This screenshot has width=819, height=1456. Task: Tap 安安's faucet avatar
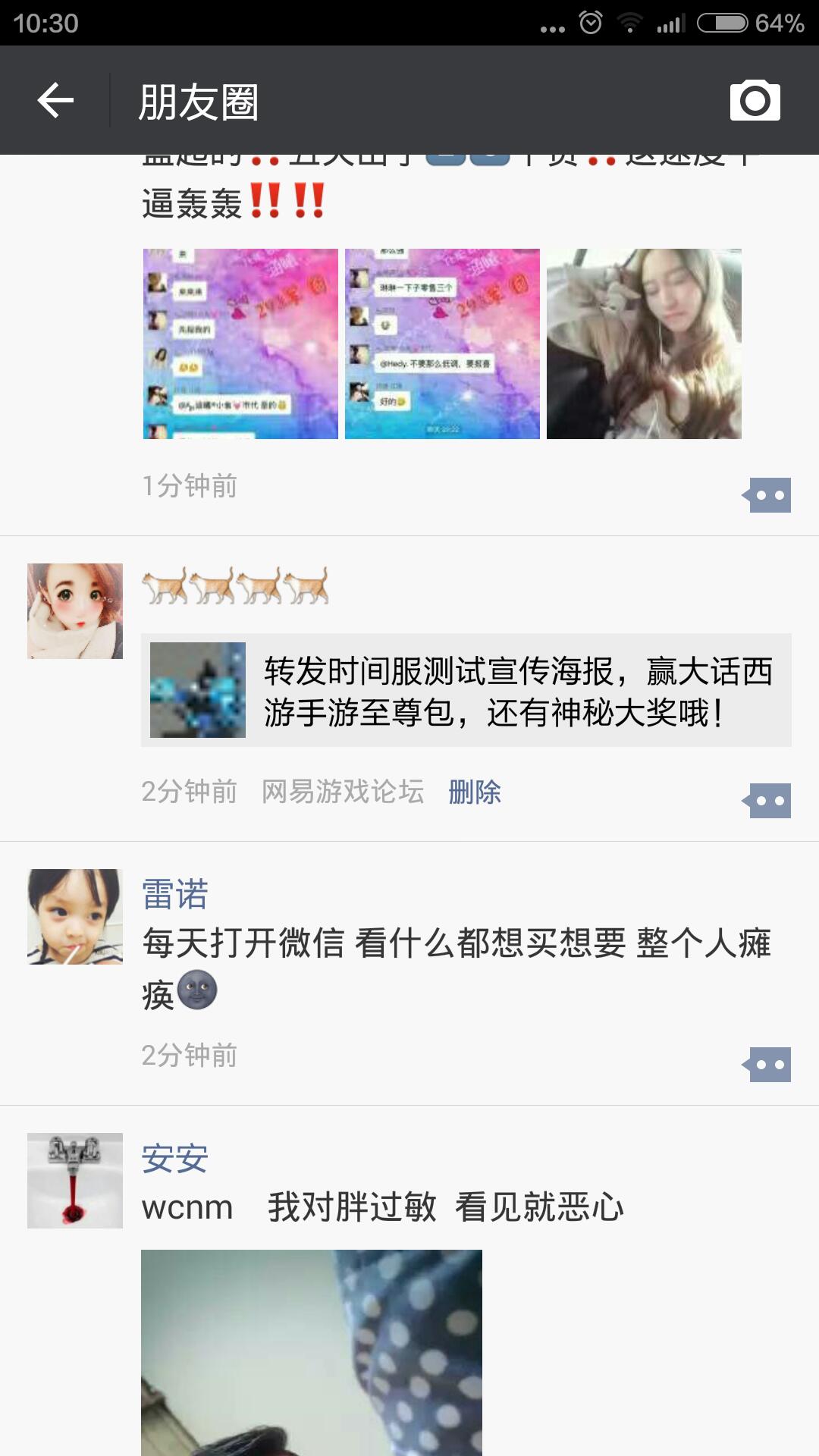pos(75,1181)
